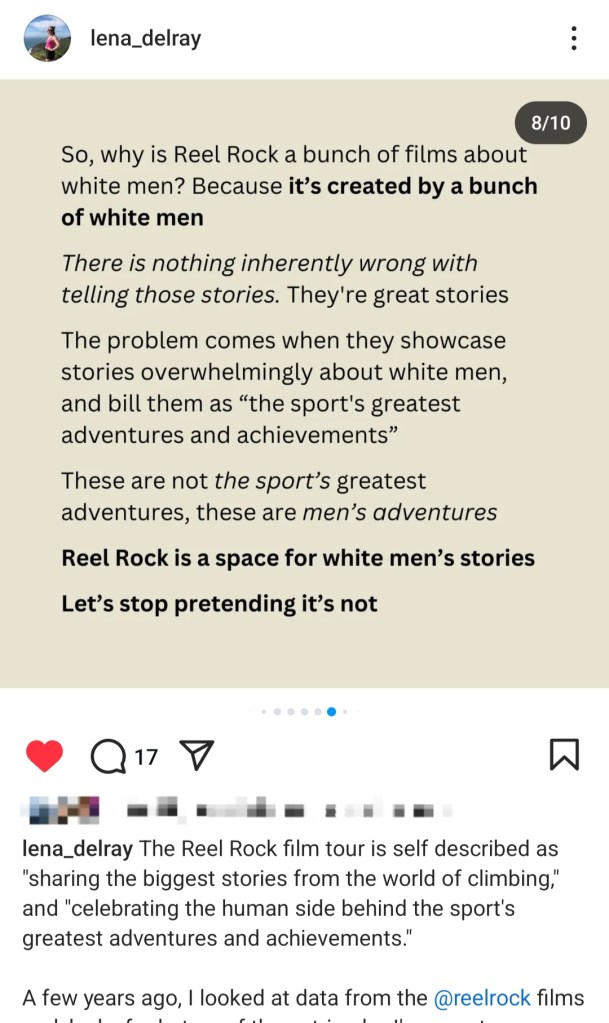Save this post with the bookmark icon

[564, 755]
